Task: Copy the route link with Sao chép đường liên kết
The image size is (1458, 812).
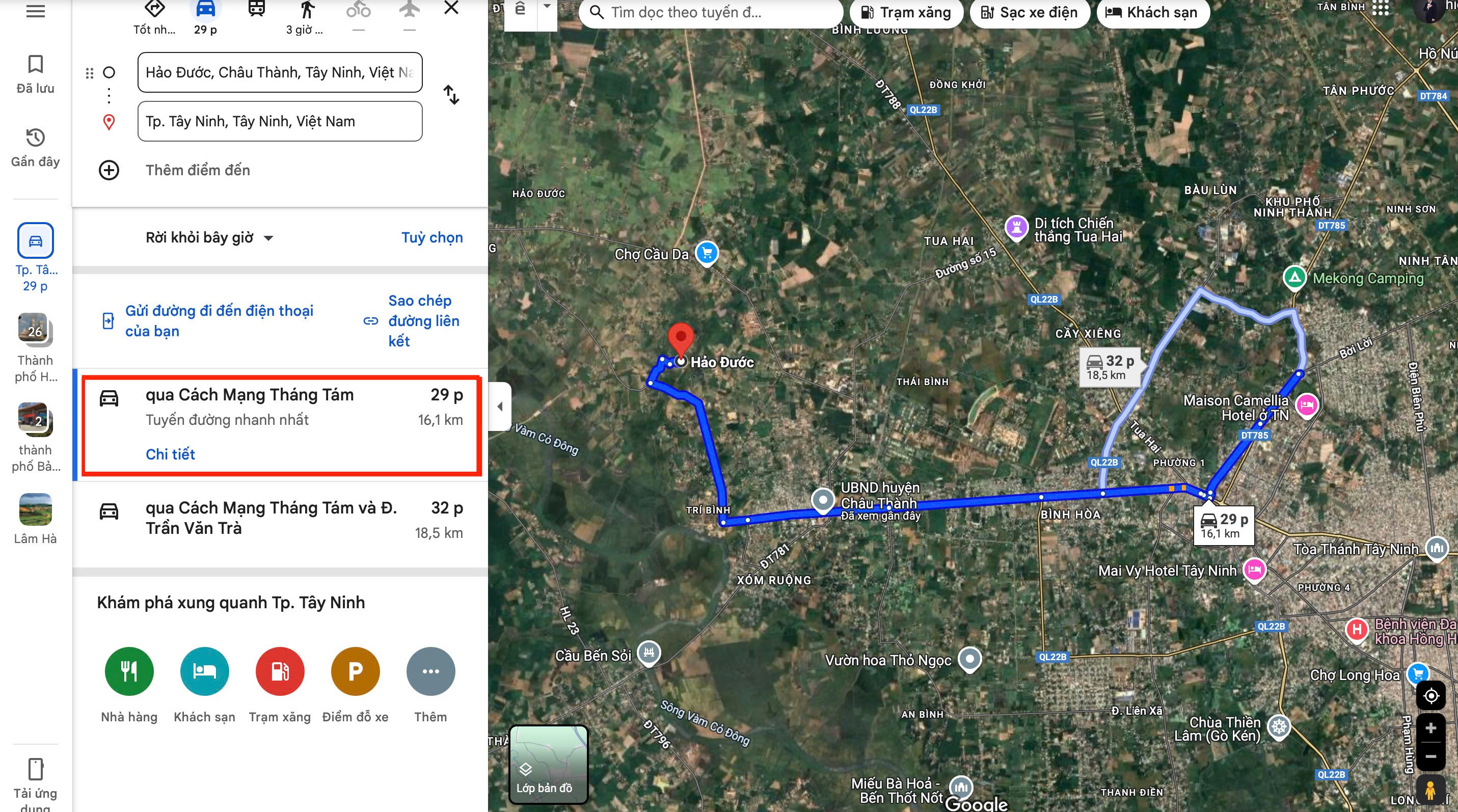Action: point(423,321)
